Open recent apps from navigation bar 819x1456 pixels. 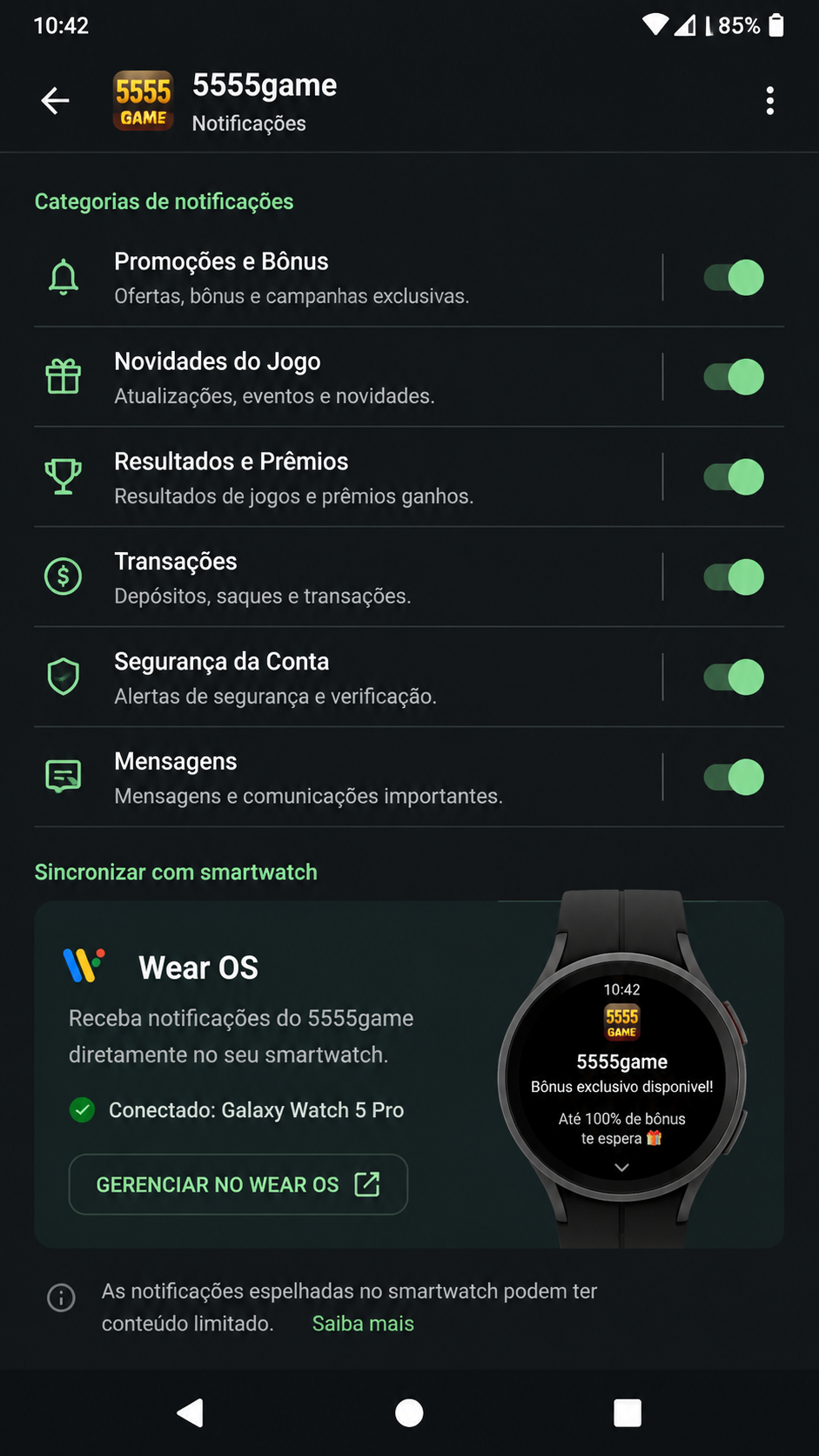click(x=628, y=1413)
